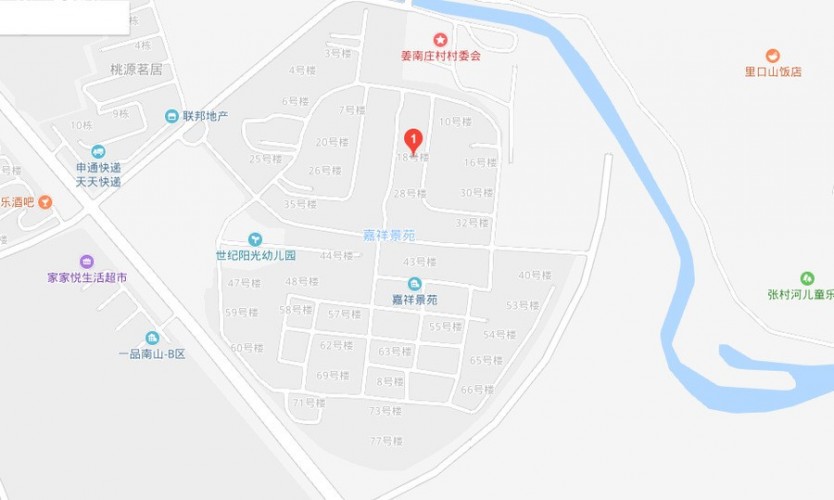This screenshot has height=500, width=834.
Task: Tap the 世纪阳光幼儿园 kindergarten marker
Action: [x=255, y=239]
